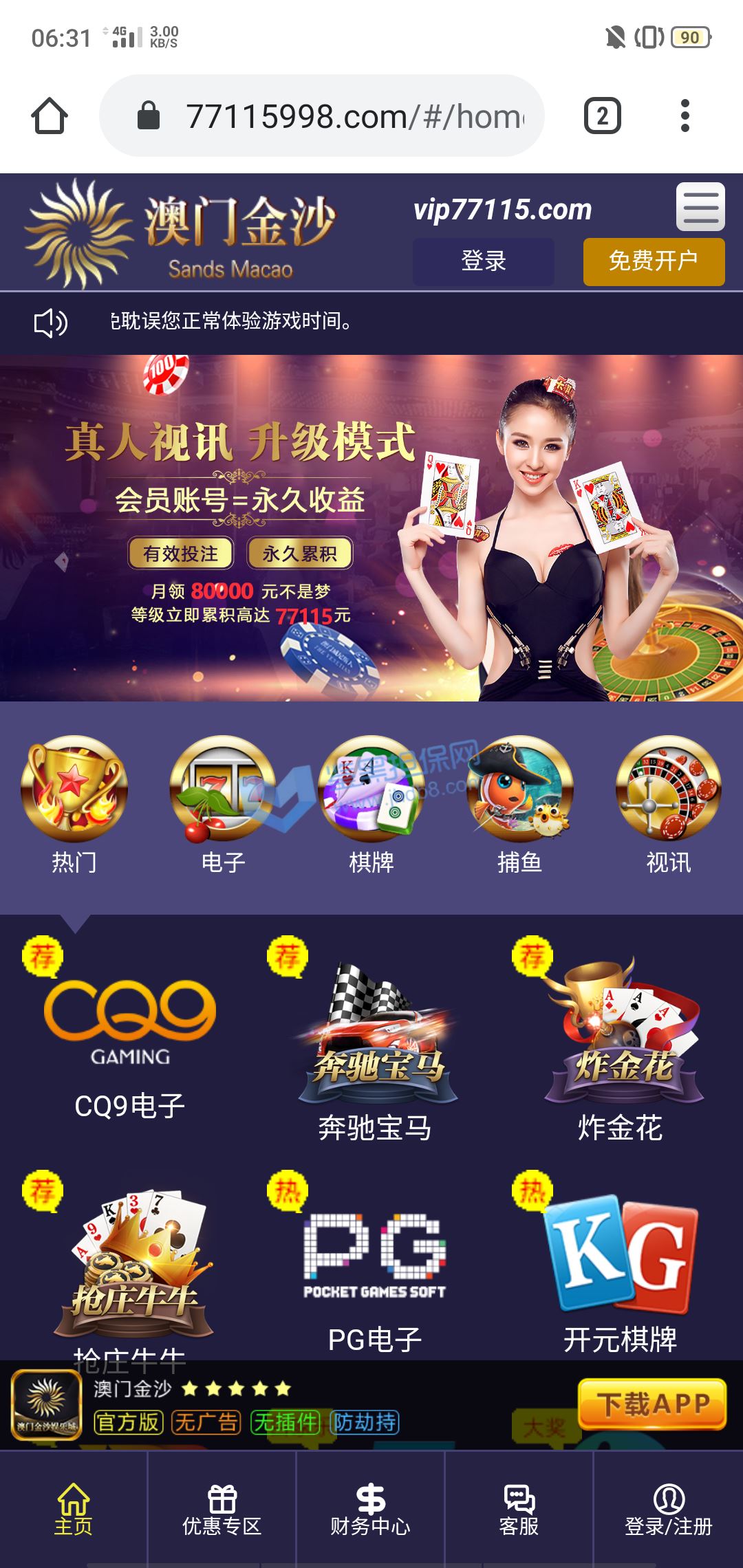This screenshot has height=1568, width=743.
Task: Open the browser overflow menu
Action: pos(685,116)
